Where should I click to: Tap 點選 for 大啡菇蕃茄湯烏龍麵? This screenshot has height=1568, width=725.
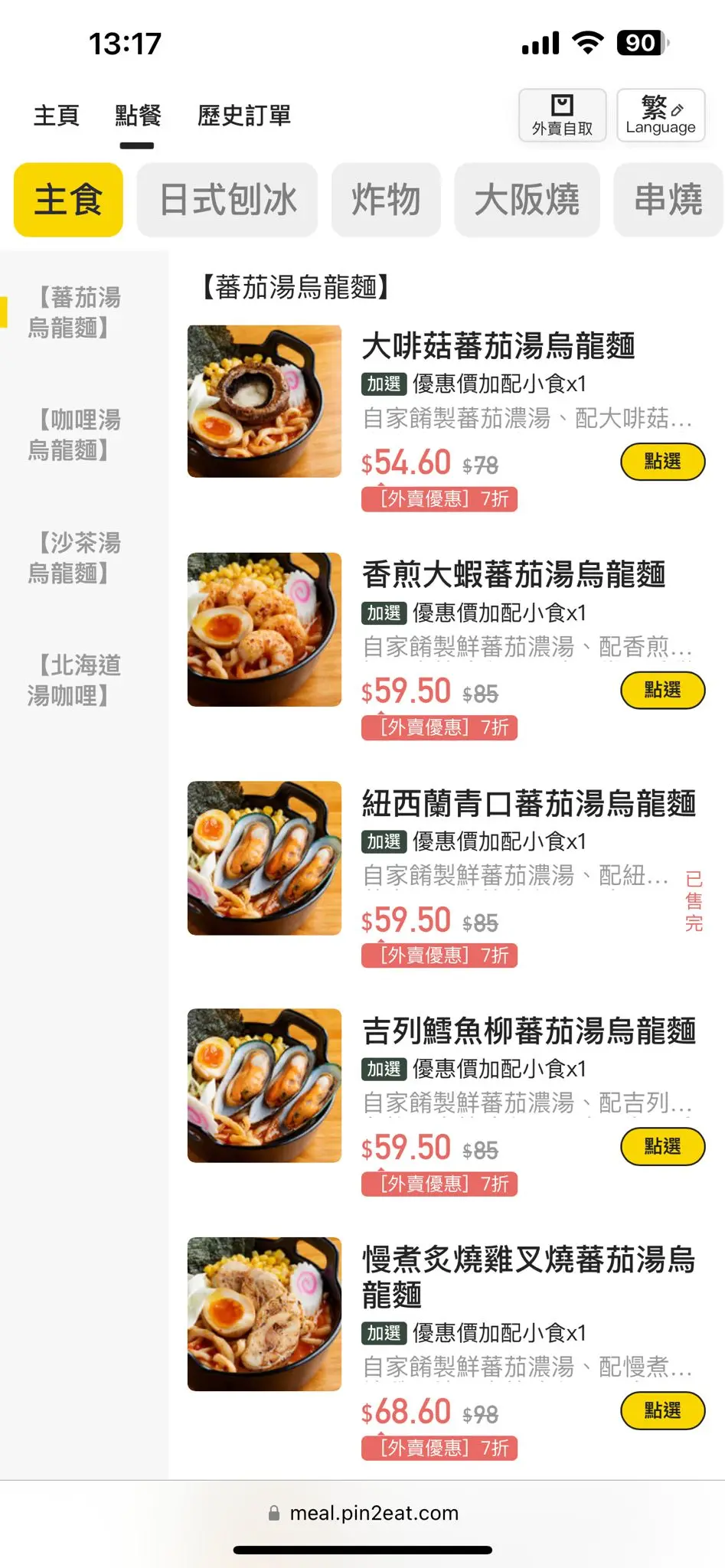[x=662, y=462]
